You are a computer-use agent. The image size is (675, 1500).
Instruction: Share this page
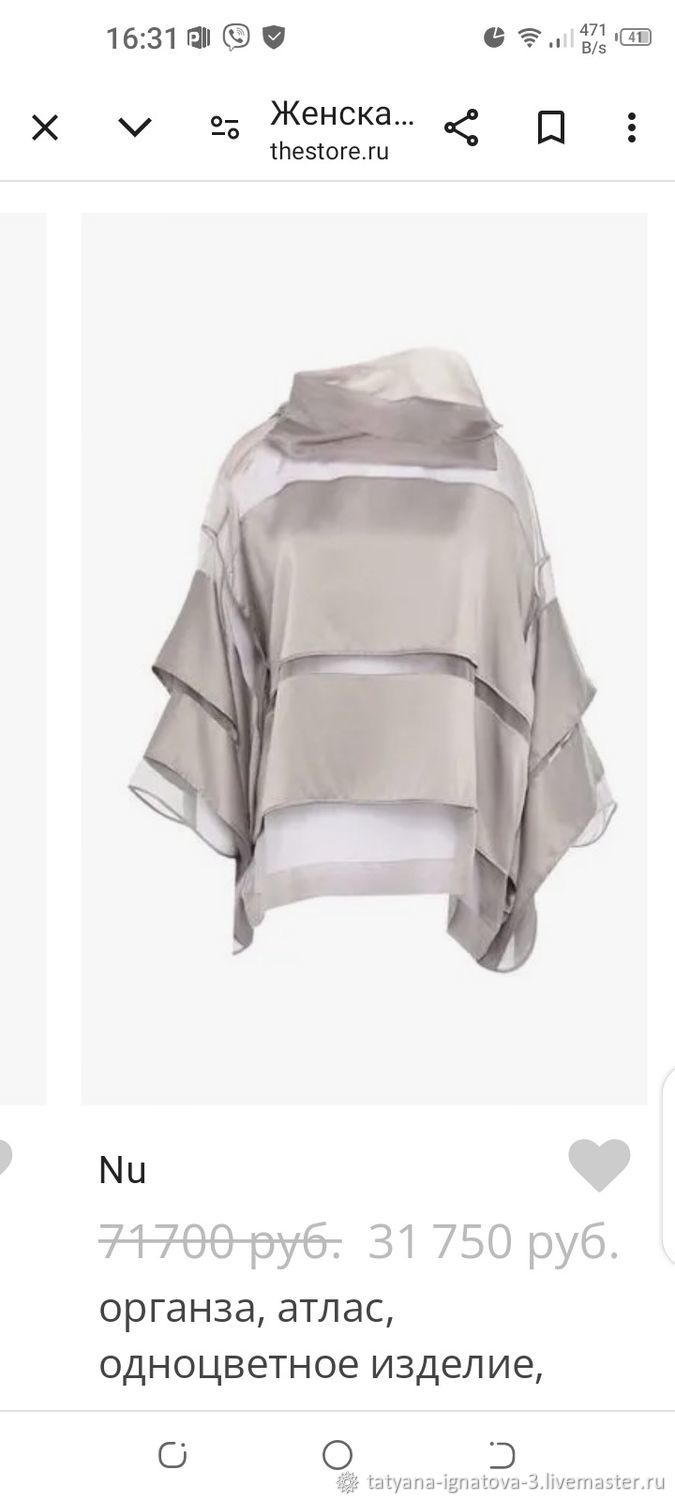pos(461,128)
